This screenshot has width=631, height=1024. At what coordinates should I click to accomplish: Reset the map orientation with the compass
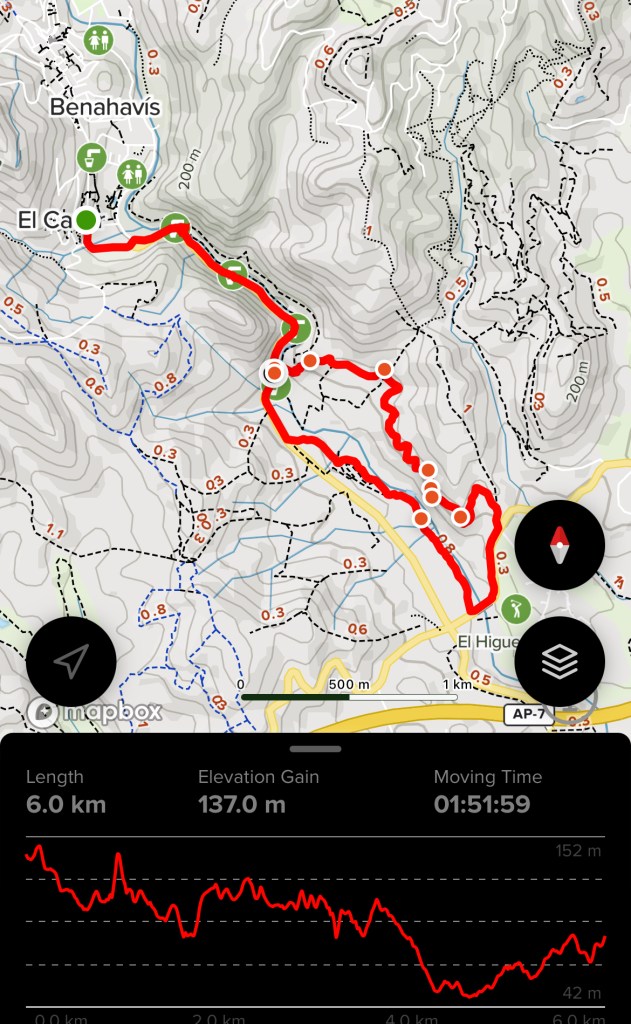[560, 546]
